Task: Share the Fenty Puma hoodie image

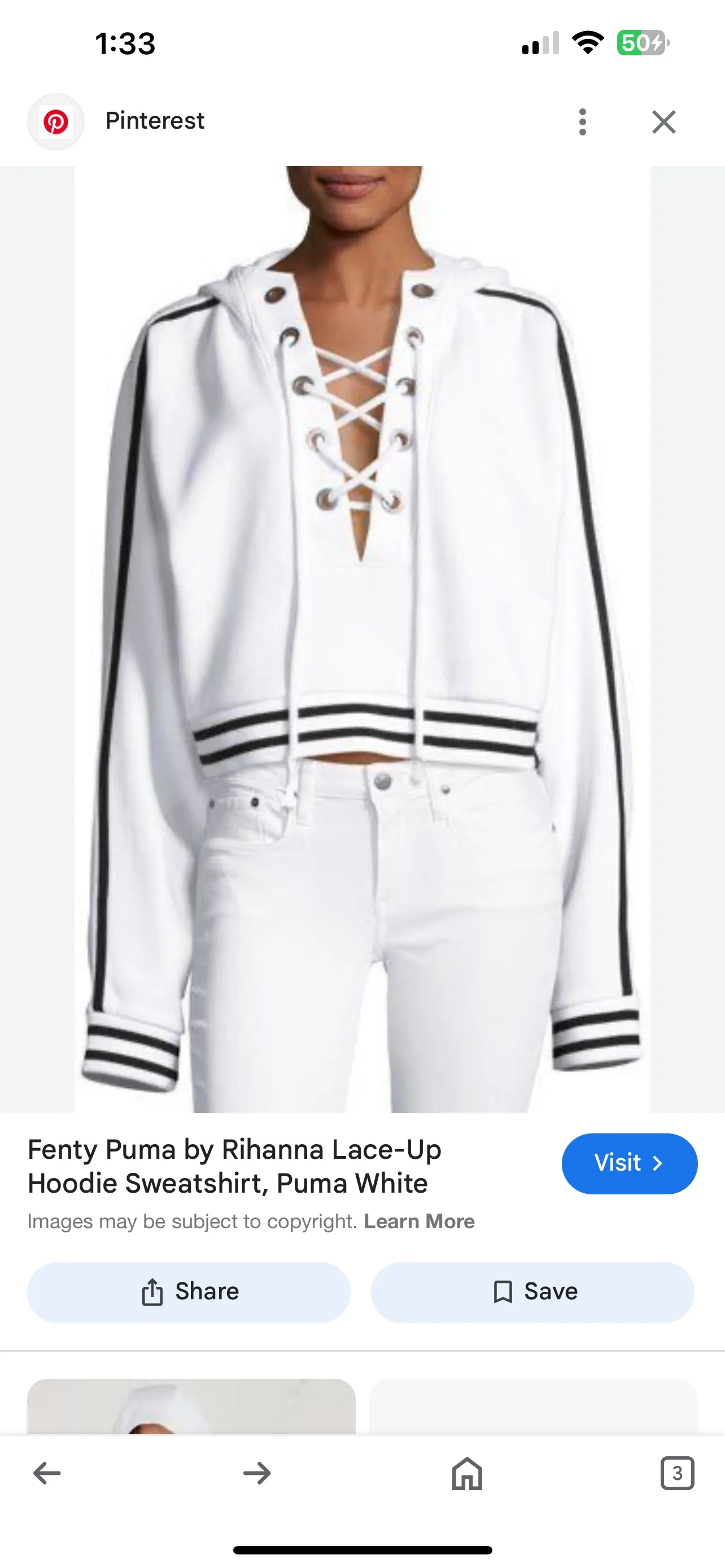Action: (187, 1291)
